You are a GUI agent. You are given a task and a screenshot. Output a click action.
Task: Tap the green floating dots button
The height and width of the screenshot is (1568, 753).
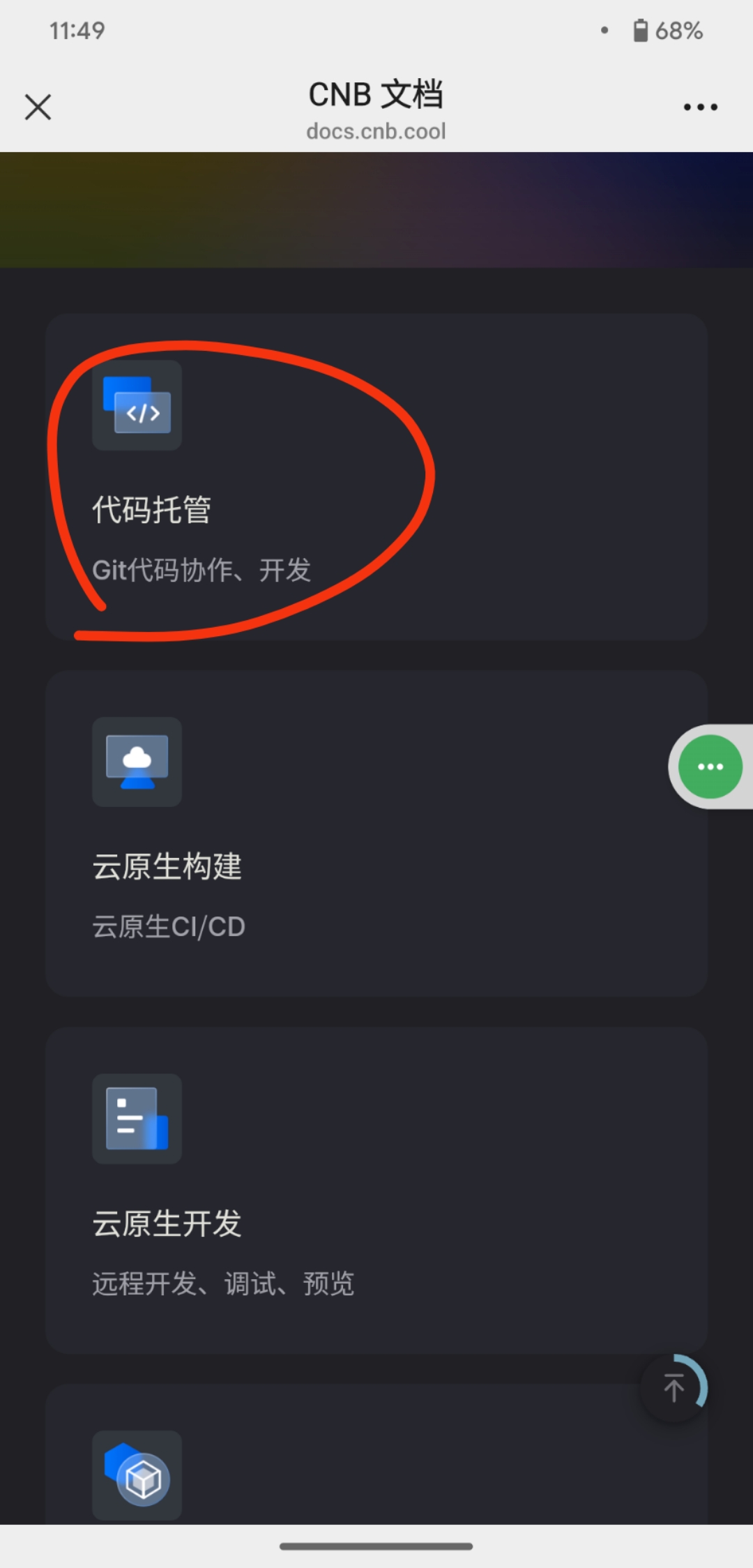710,767
